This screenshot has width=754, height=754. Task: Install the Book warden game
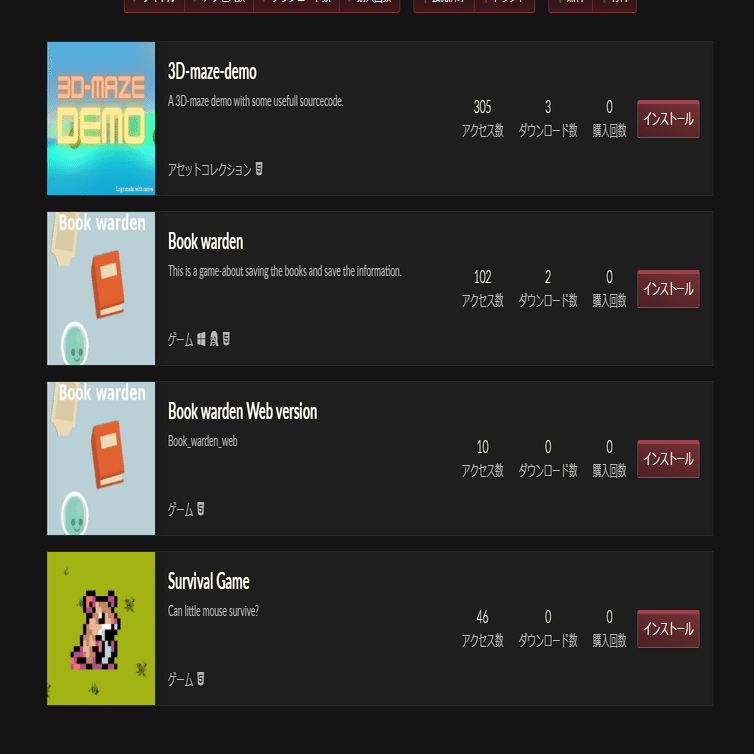coord(667,289)
